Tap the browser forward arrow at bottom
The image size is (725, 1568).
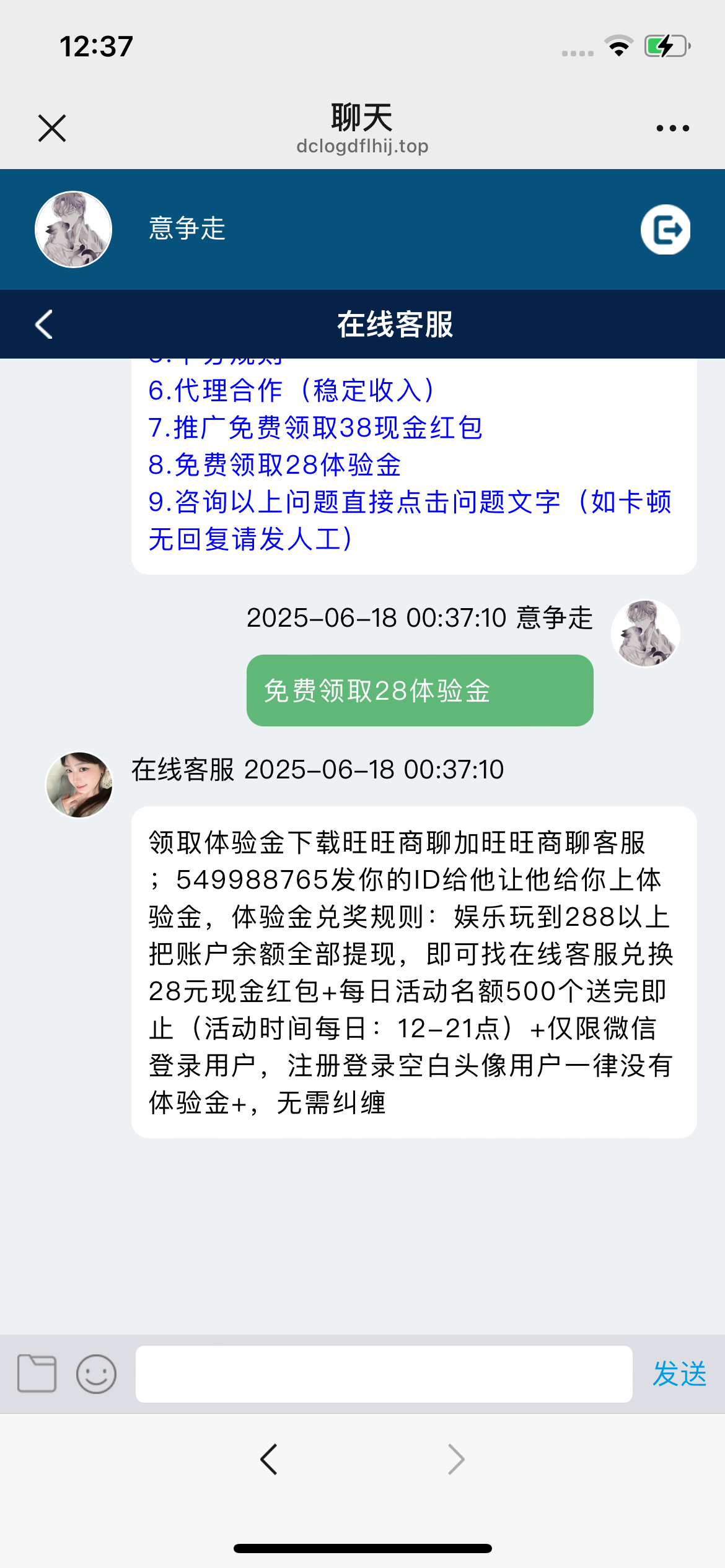click(x=455, y=1458)
